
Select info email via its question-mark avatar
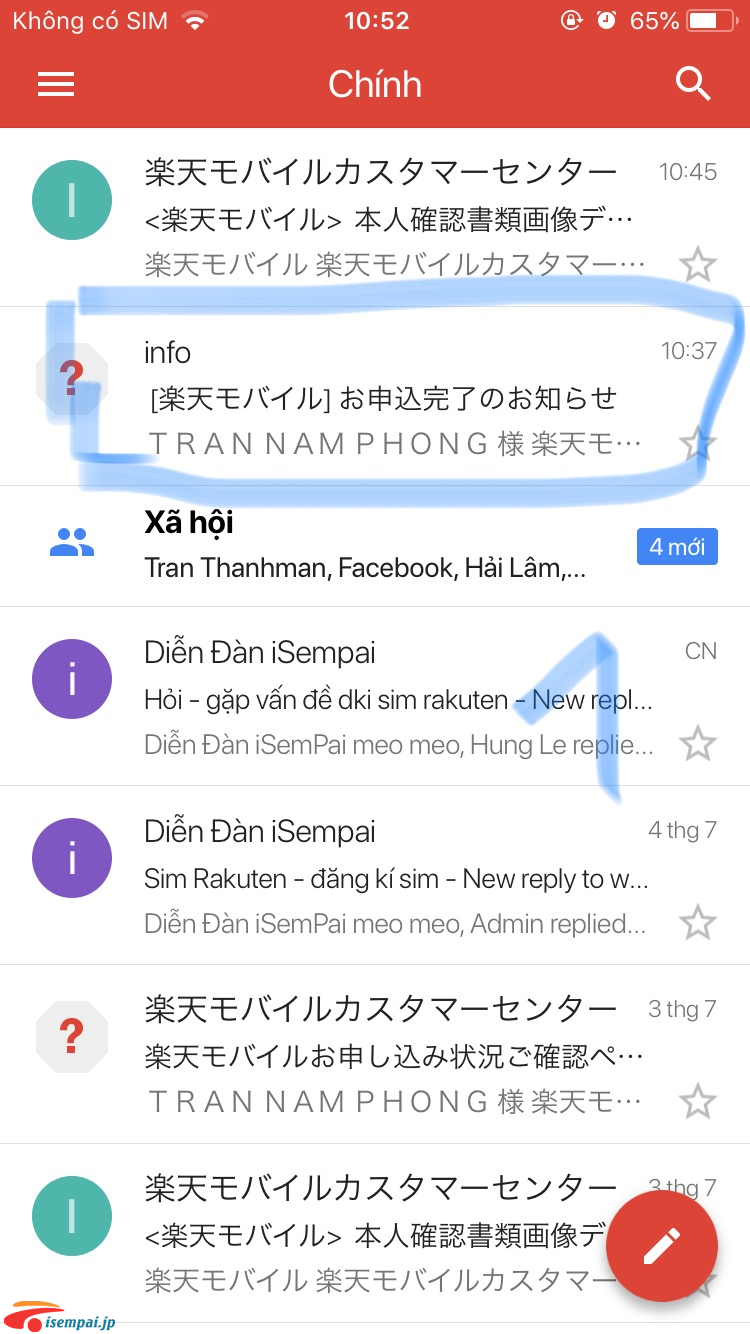[71, 379]
